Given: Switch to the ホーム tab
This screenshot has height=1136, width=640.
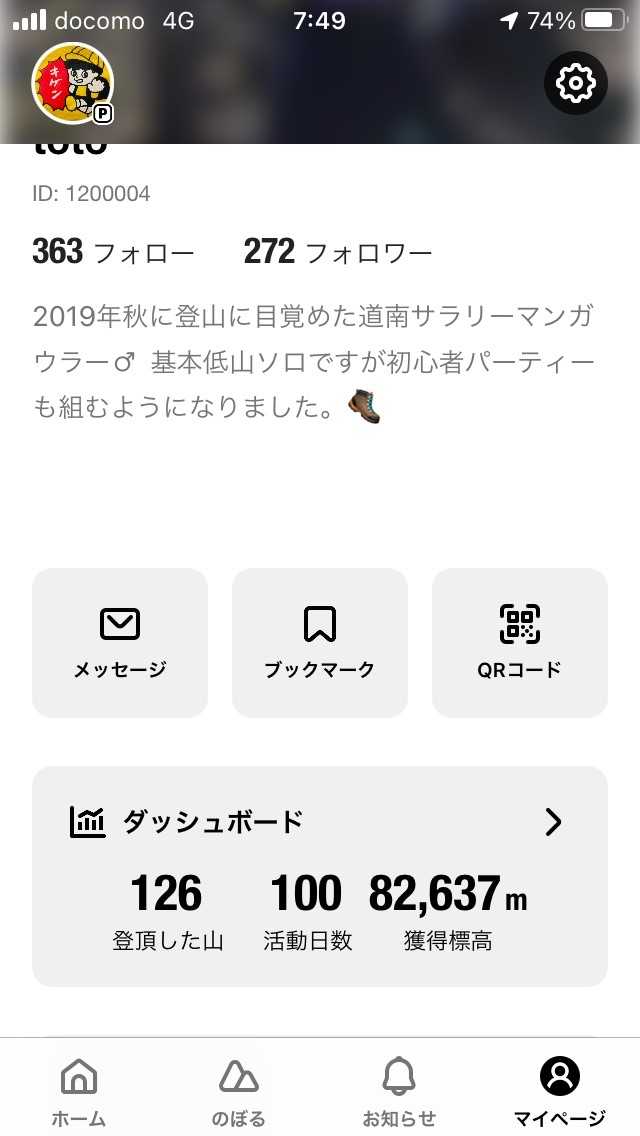Looking at the screenshot, I should click(x=79, y=1090).
